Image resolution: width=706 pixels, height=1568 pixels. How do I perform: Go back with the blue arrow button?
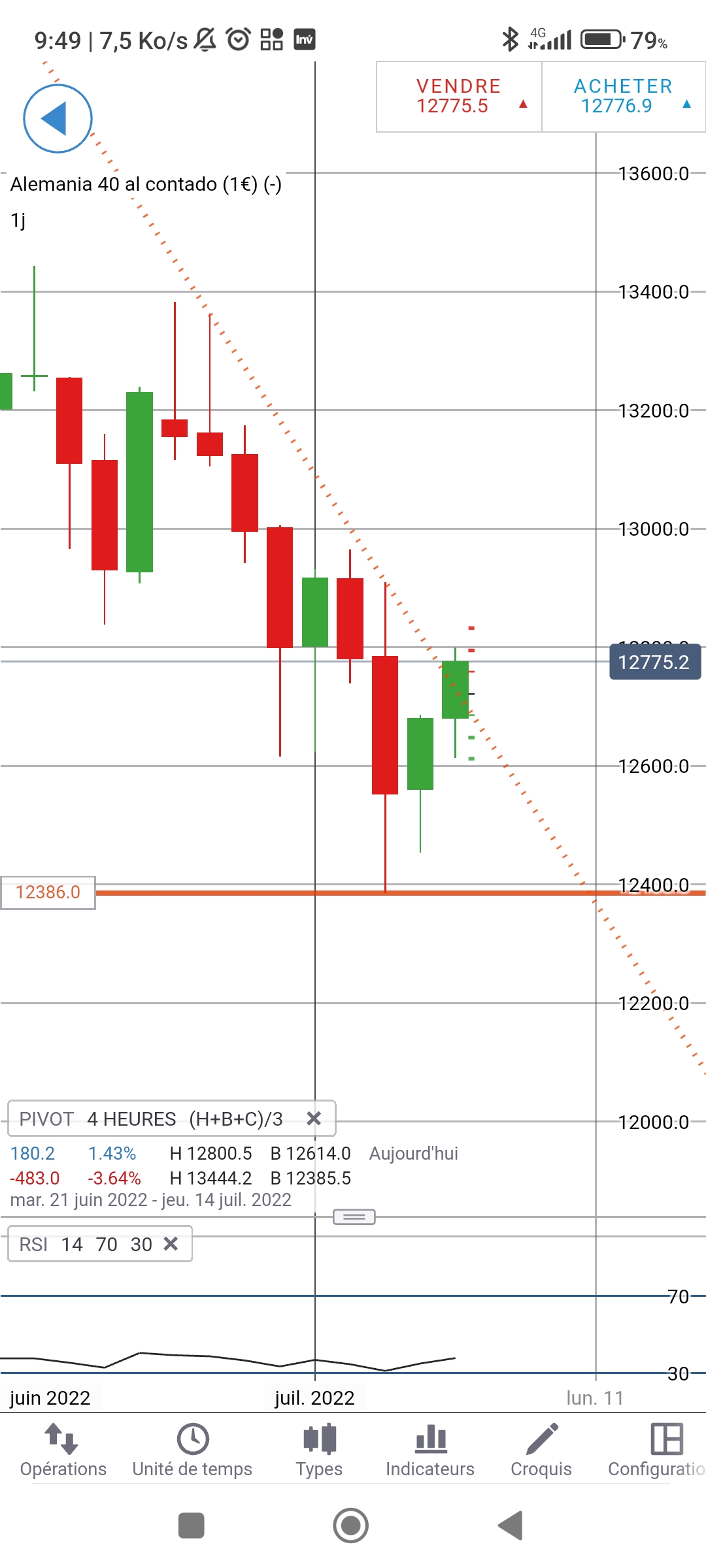click(x=58, y=119)
